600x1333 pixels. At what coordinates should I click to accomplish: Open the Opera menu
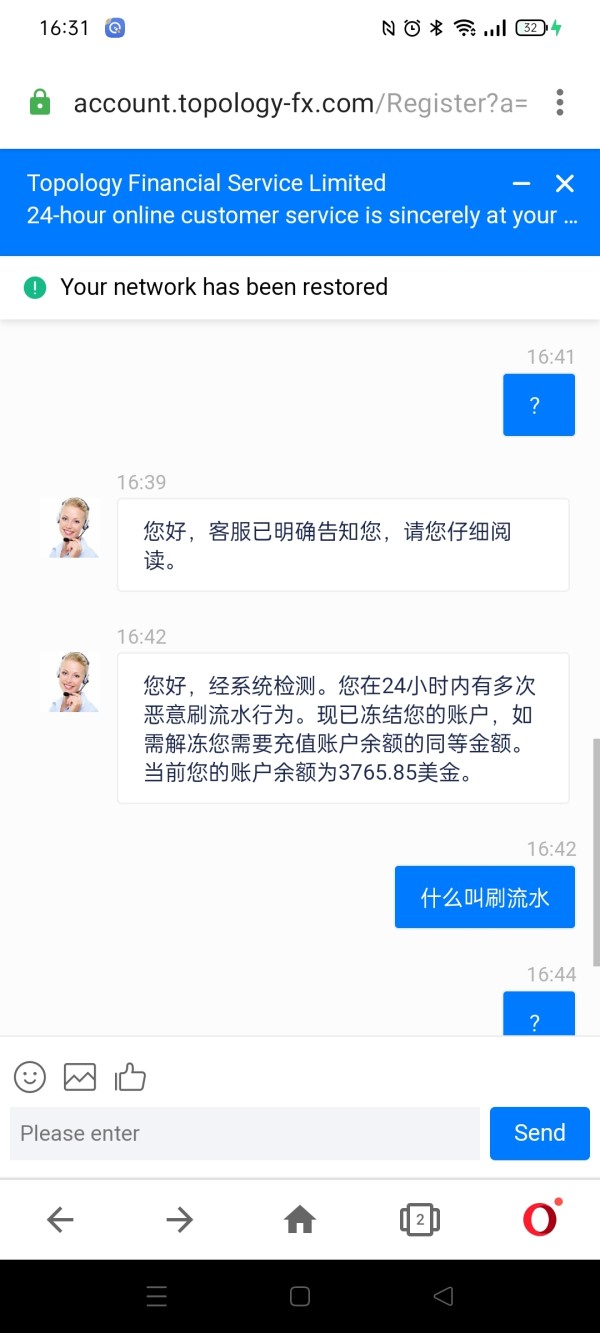pos(541,1217)
